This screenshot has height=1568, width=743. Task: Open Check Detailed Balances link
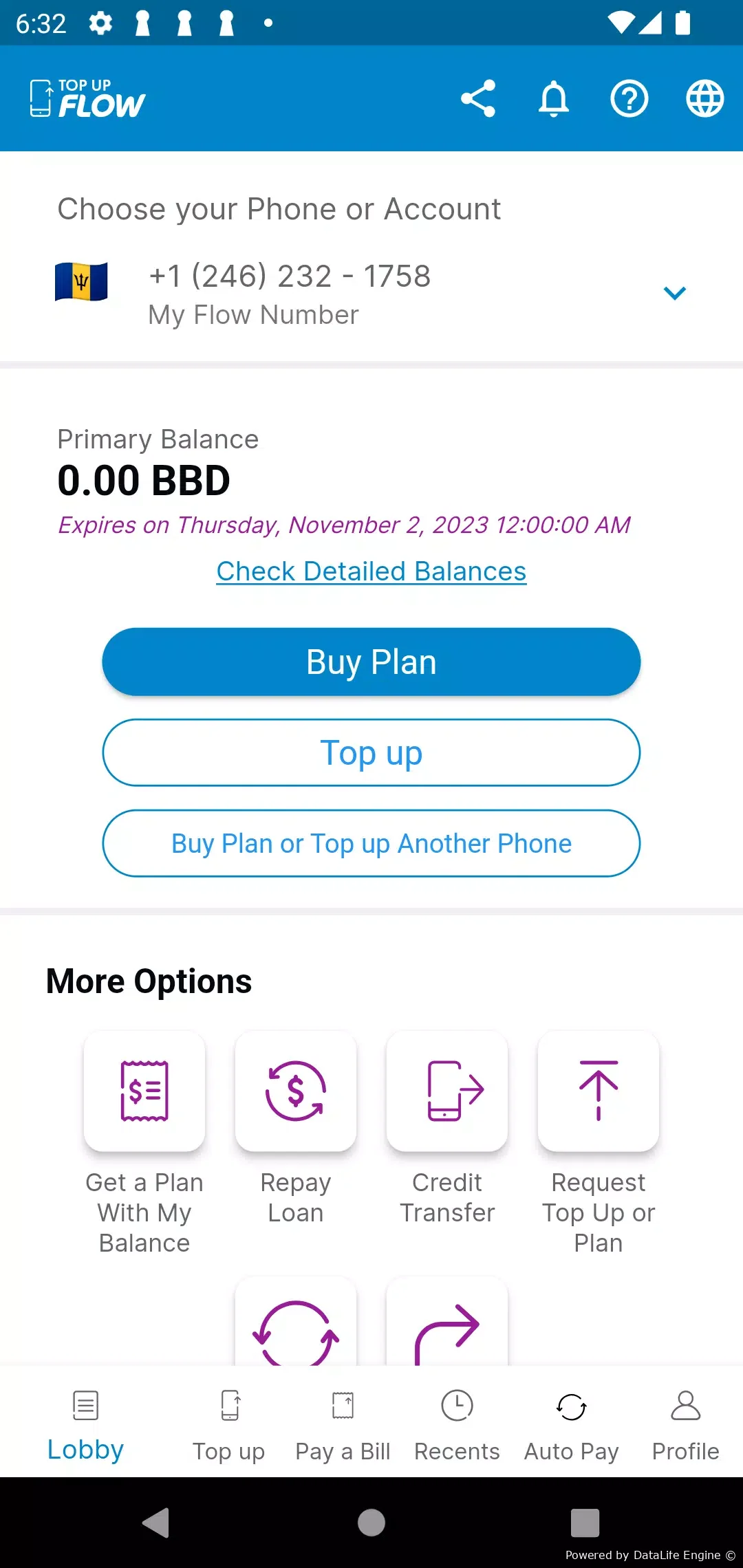(x=371, y=571)
